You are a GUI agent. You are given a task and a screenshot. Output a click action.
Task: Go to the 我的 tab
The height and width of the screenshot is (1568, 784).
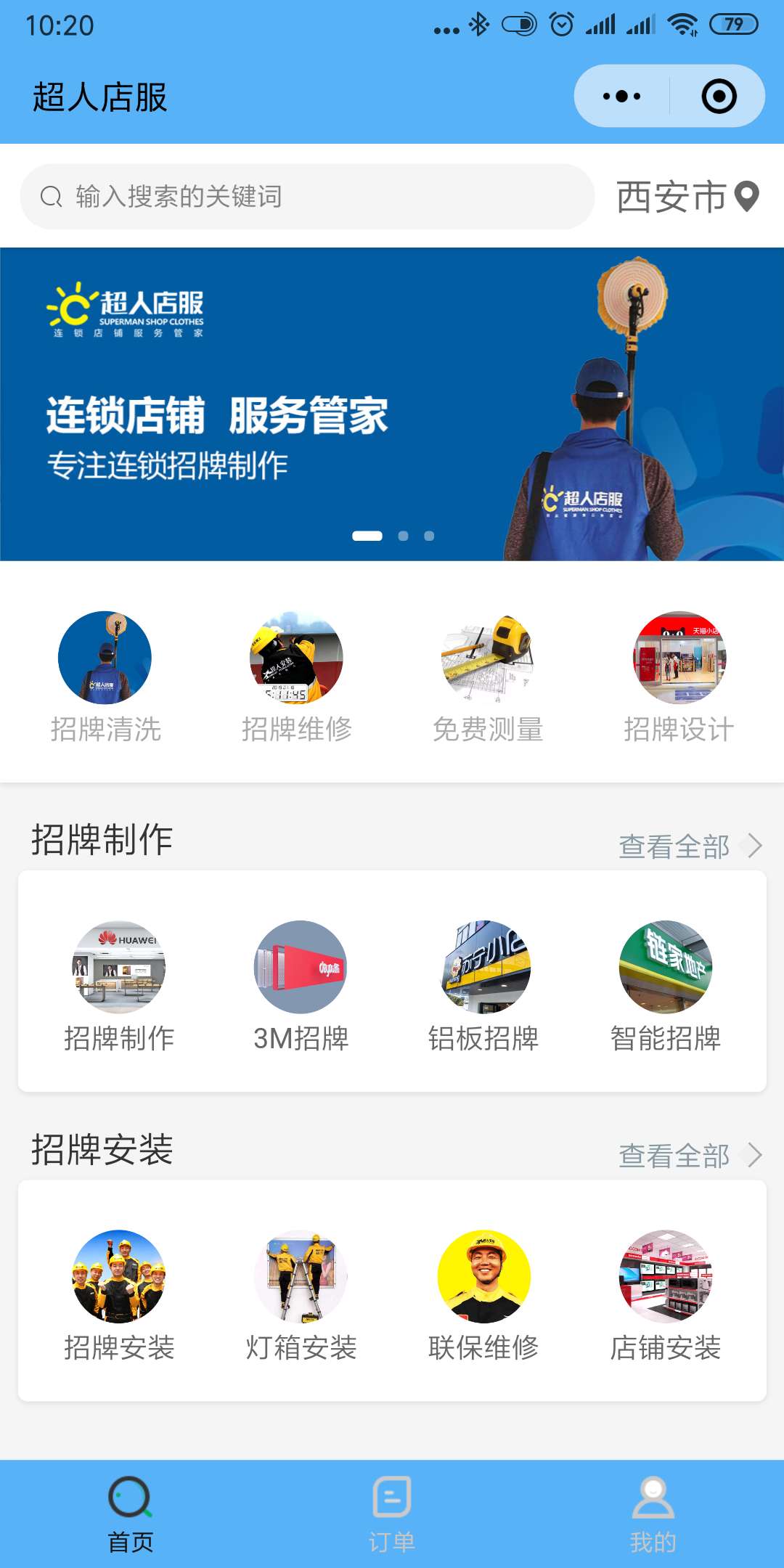(x=653, y=1514)
